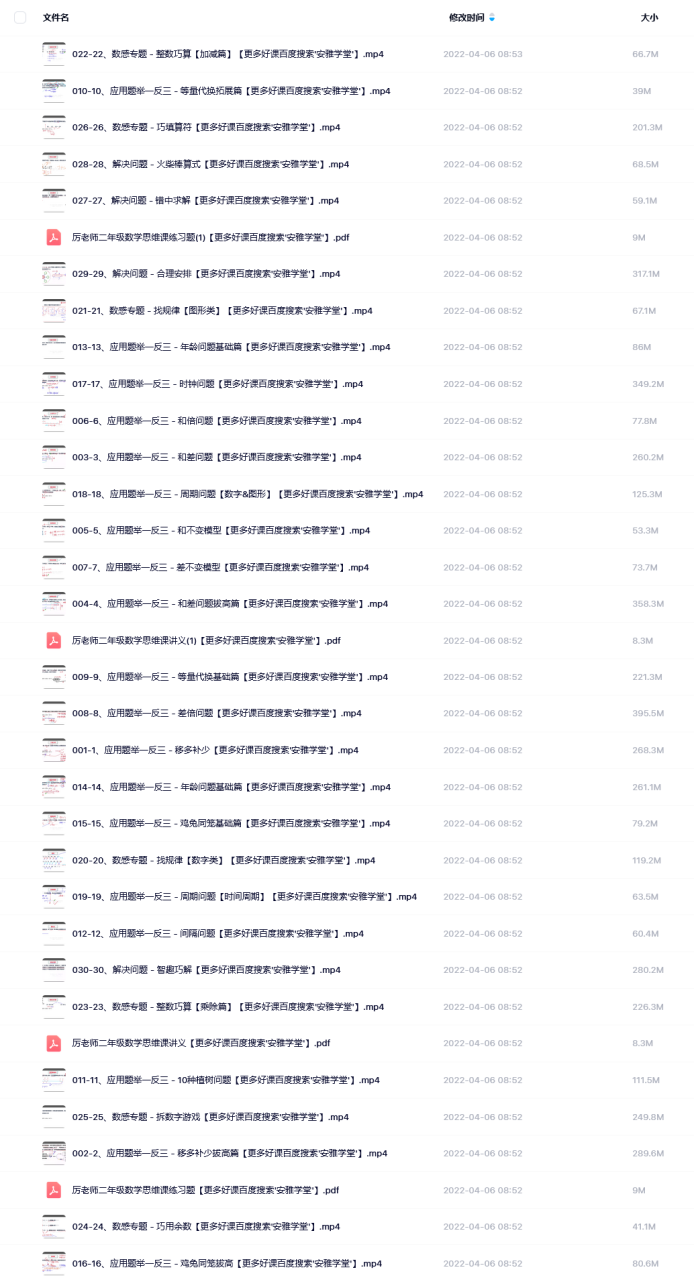This screenshot has width=694, height=1280.
Task: Open video 017-17 时钟问题
Action: point(217,384)
